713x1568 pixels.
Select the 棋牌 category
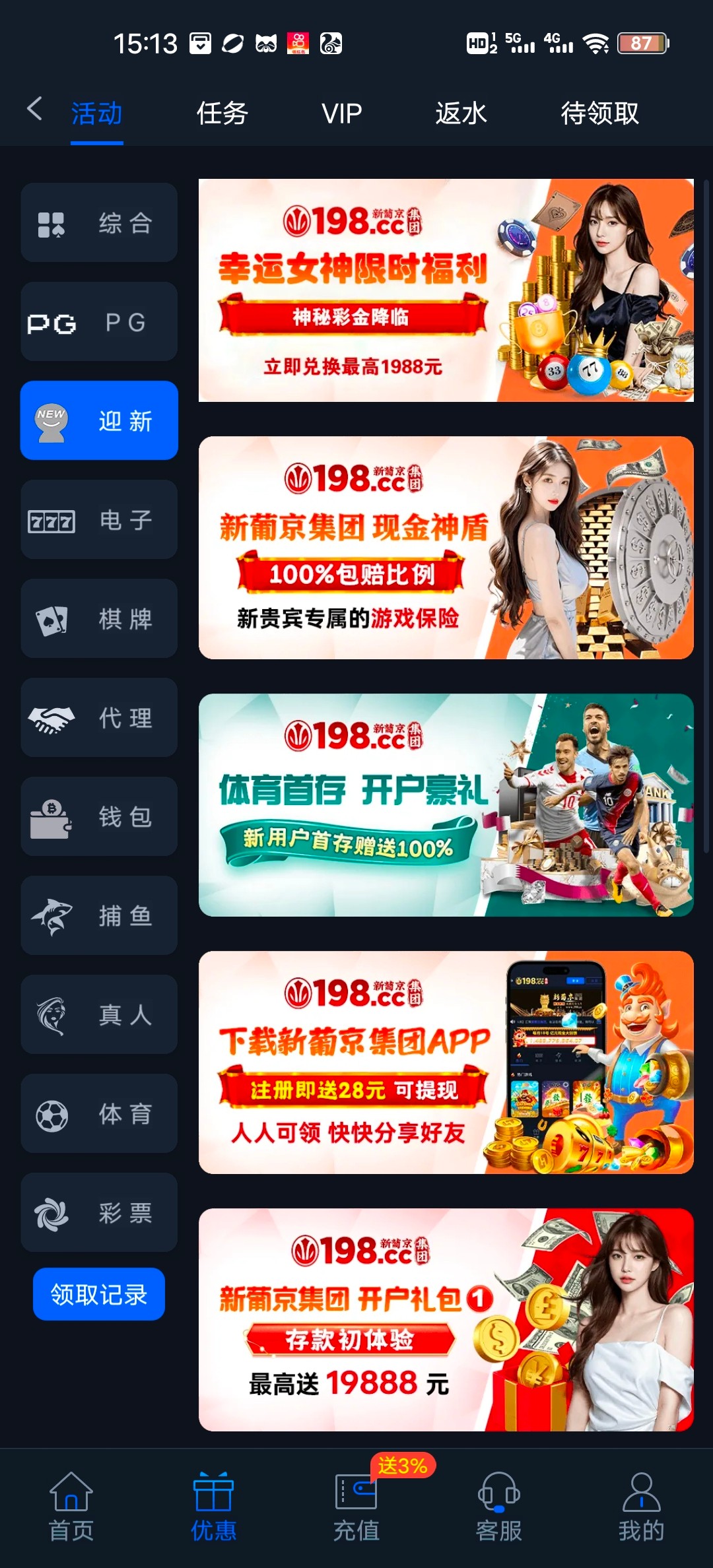pyautogui.click(x=99, y=619)
